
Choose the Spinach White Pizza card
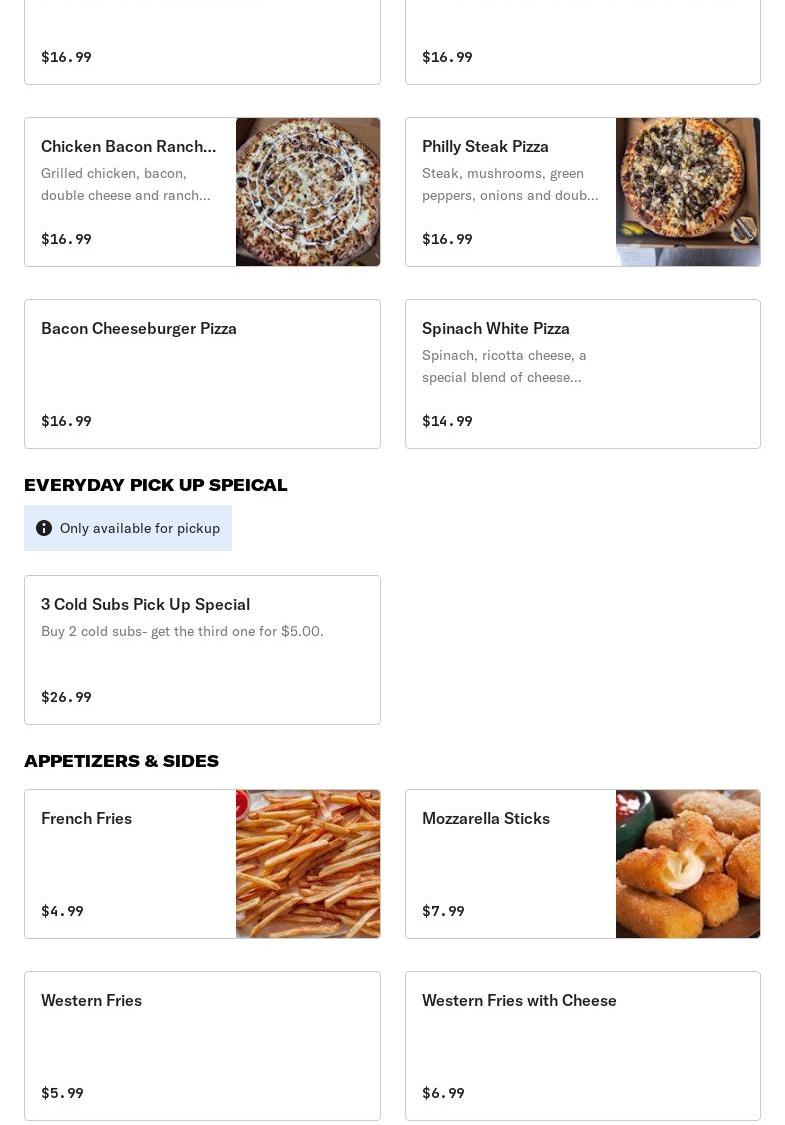582,374
